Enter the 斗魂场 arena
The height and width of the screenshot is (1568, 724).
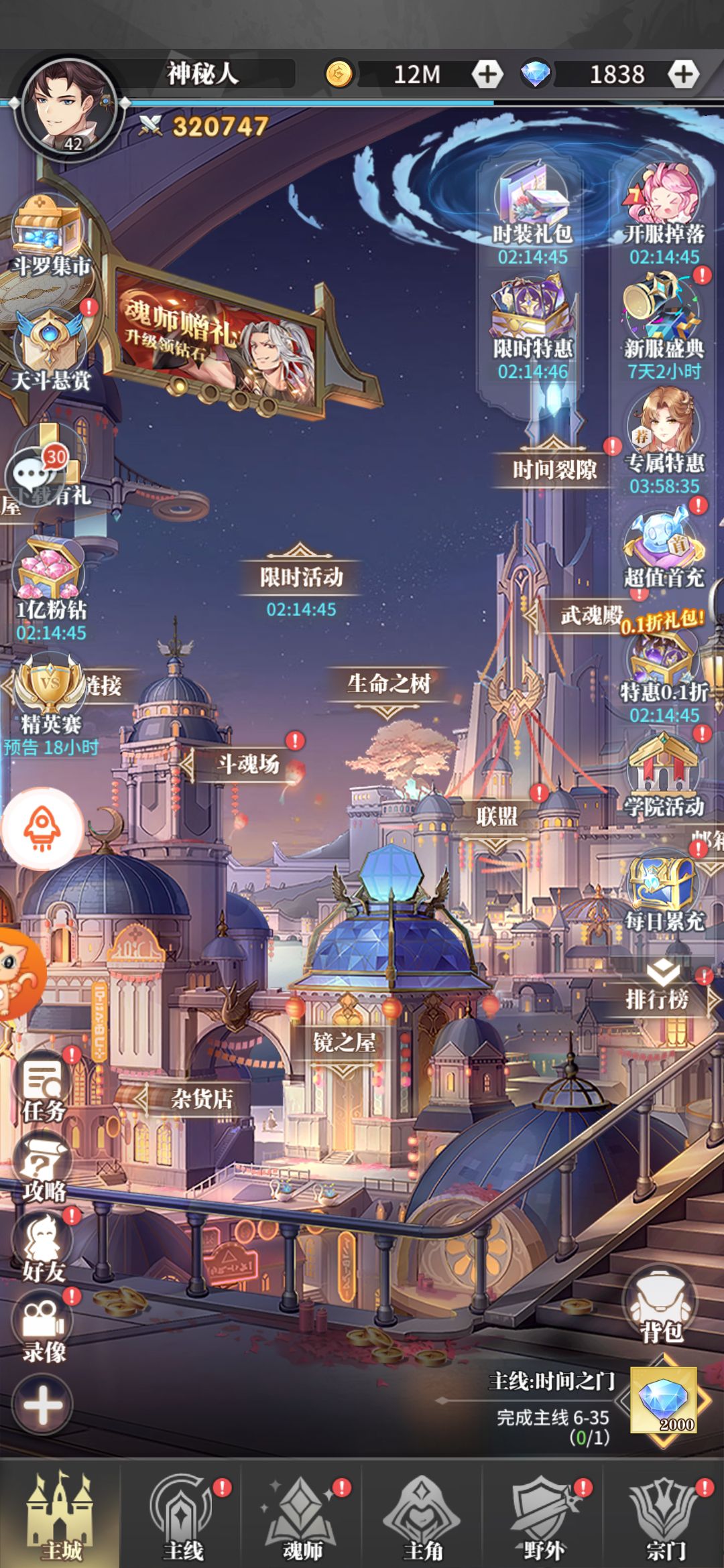tap(247, 764)
